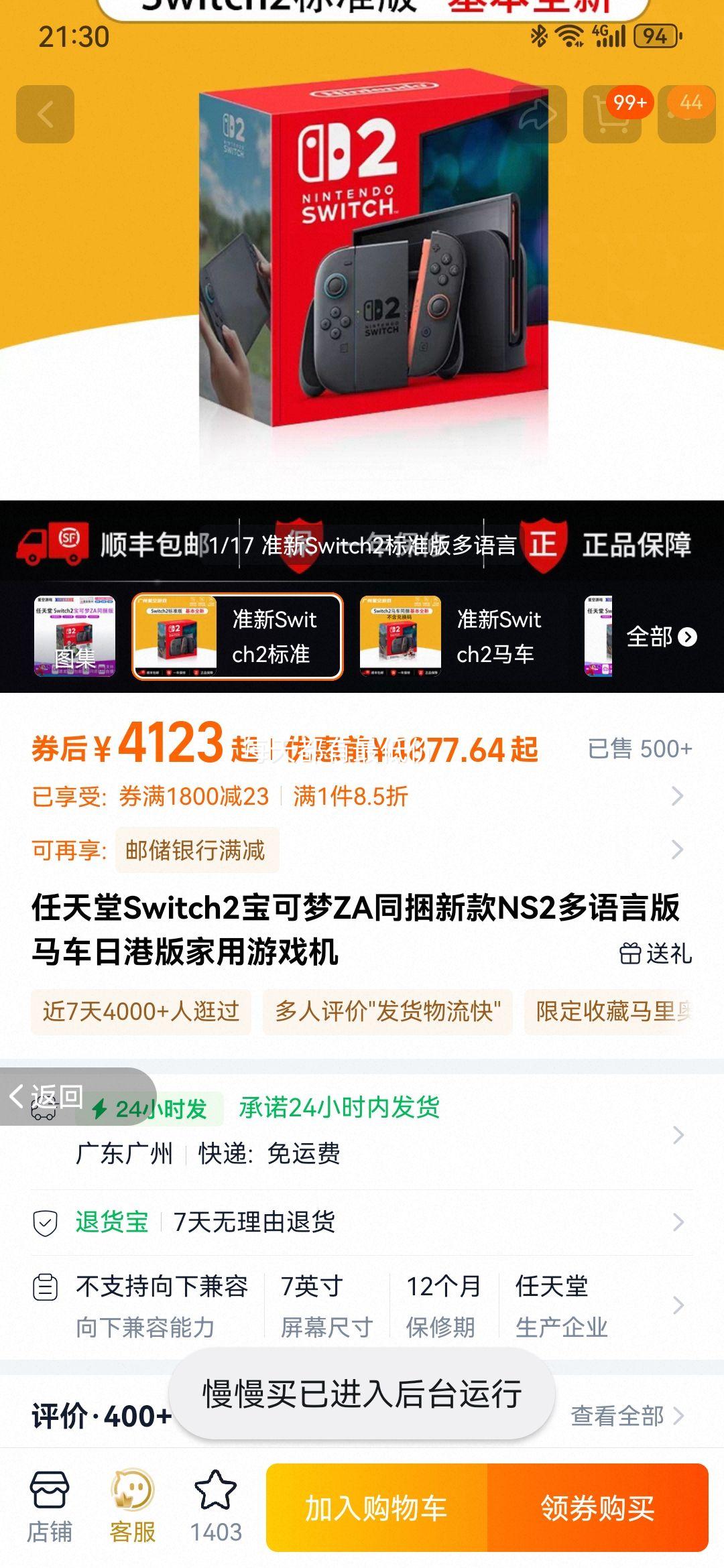Go back using the top-left arrow
This screenshot has height=1568, width=724.
pos(45,112)
